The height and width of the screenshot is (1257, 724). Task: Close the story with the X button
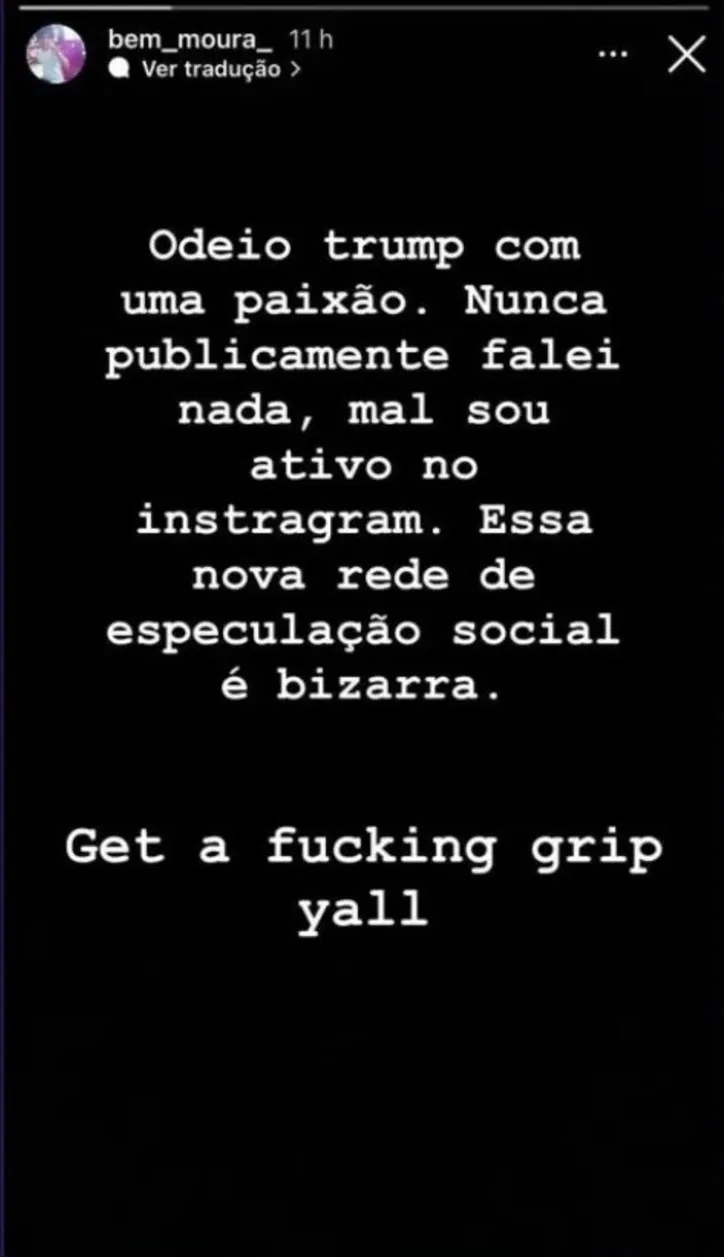(x=685, y=55)
